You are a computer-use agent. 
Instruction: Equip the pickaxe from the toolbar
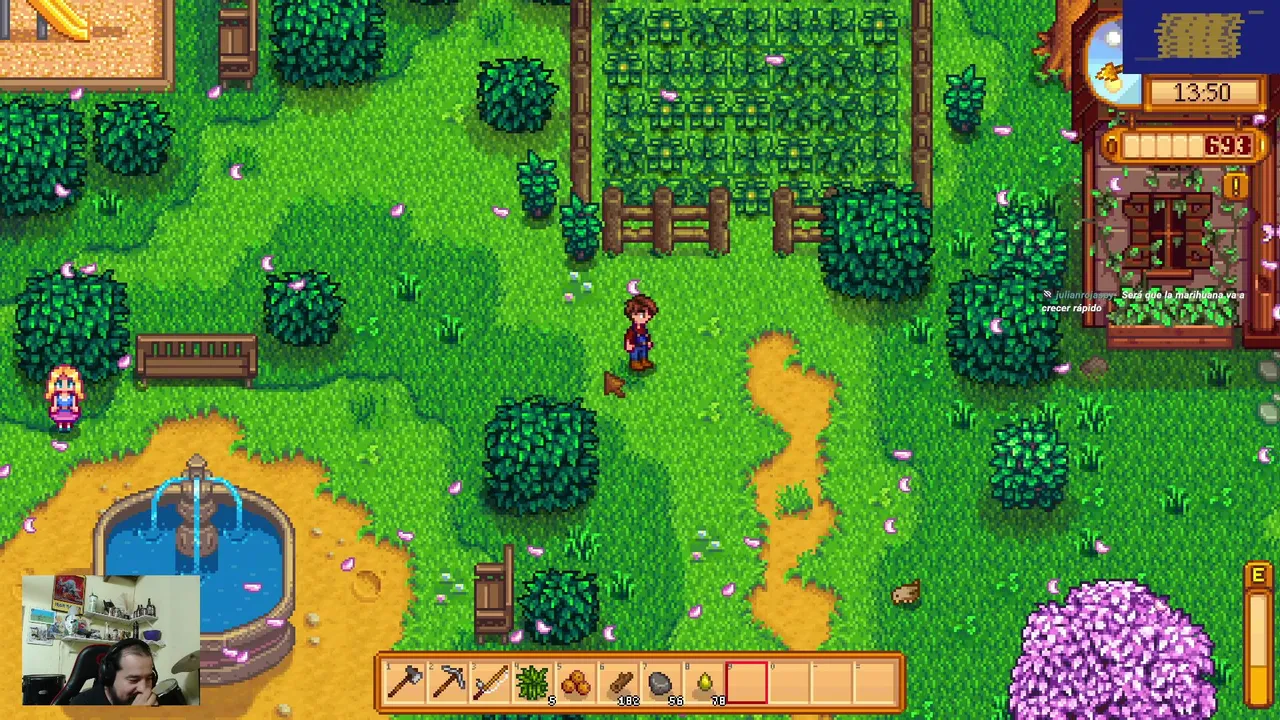point(448,683)
